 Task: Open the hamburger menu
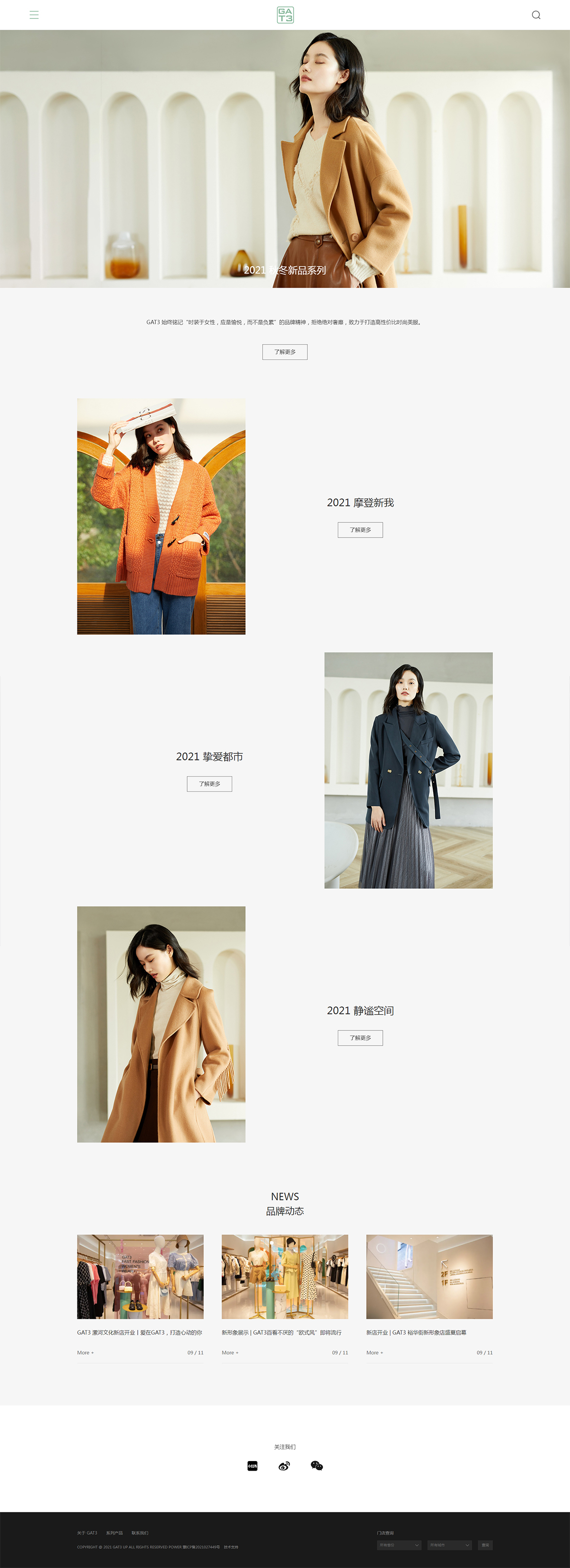[x=34, y=15]
